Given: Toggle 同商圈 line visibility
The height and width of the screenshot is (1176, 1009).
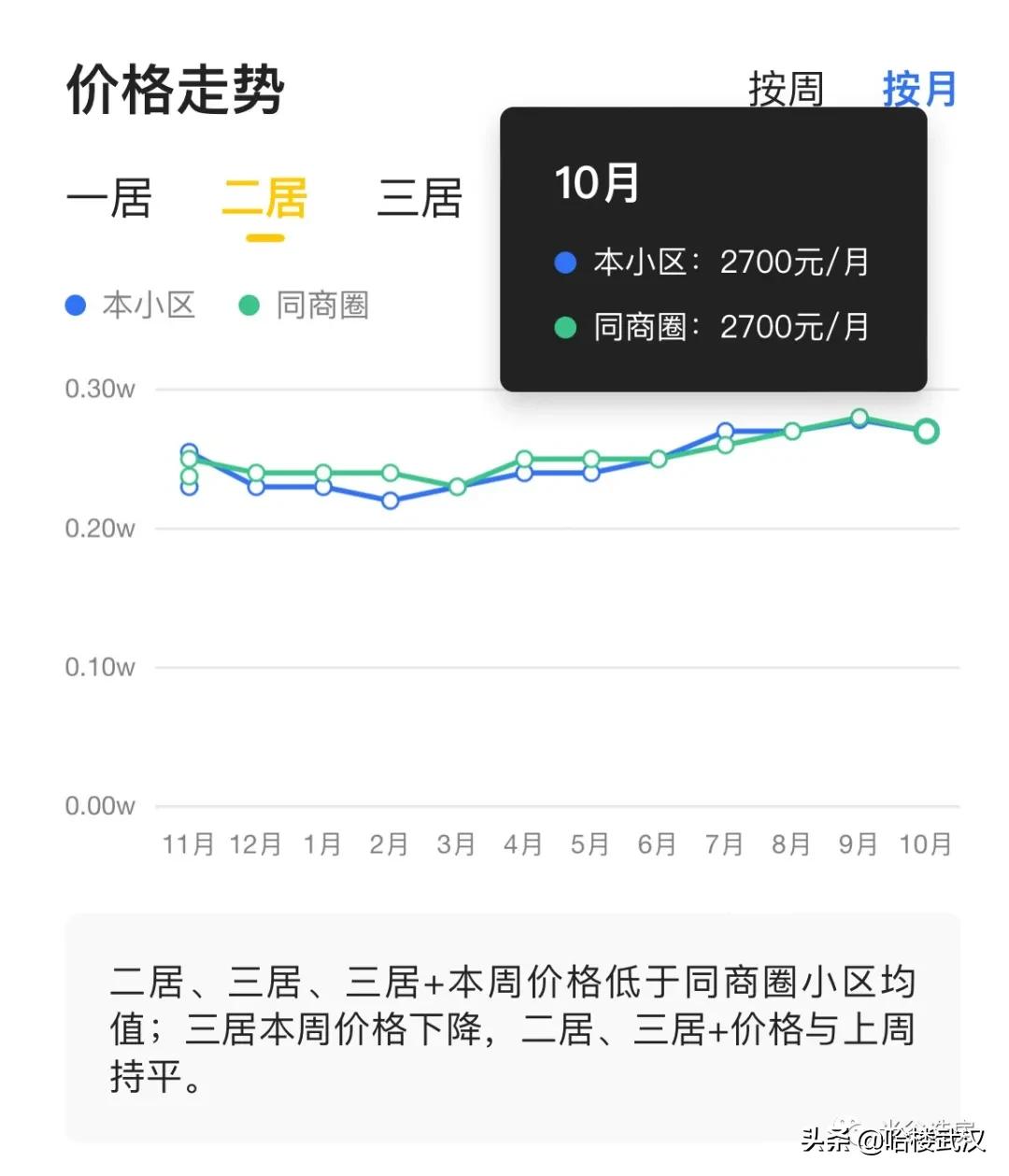Looking at the screenshot, I should click(308, 305).
